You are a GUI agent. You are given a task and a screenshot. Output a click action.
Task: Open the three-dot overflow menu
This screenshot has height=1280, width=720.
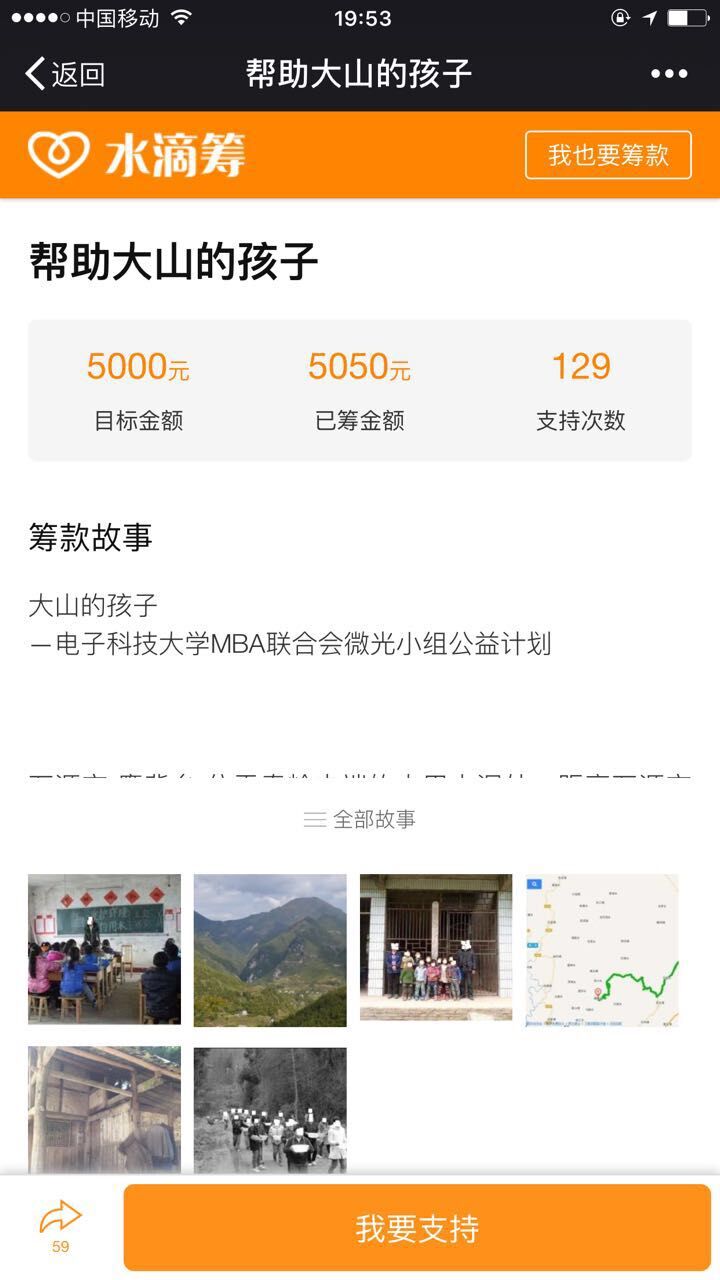coord(669,74)
